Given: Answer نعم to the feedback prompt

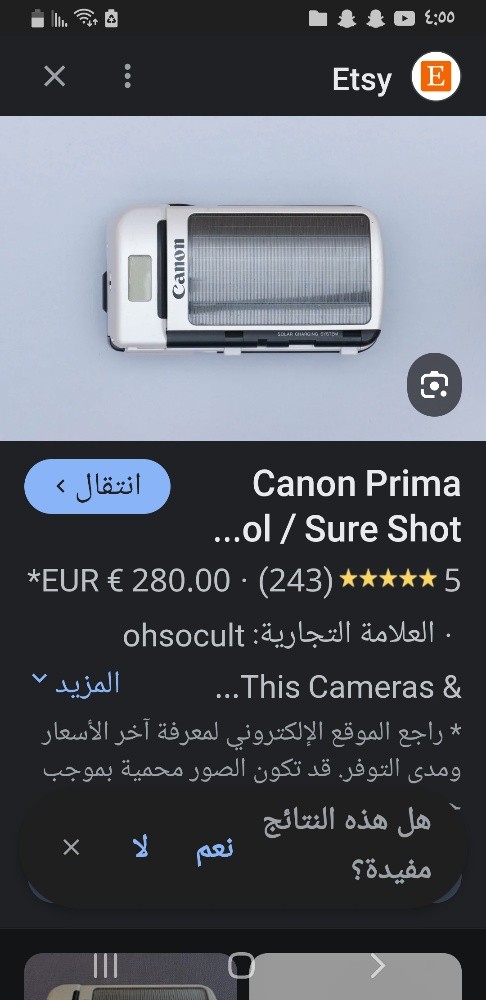Looking at the screenshot, I should [x=214, y=848].
